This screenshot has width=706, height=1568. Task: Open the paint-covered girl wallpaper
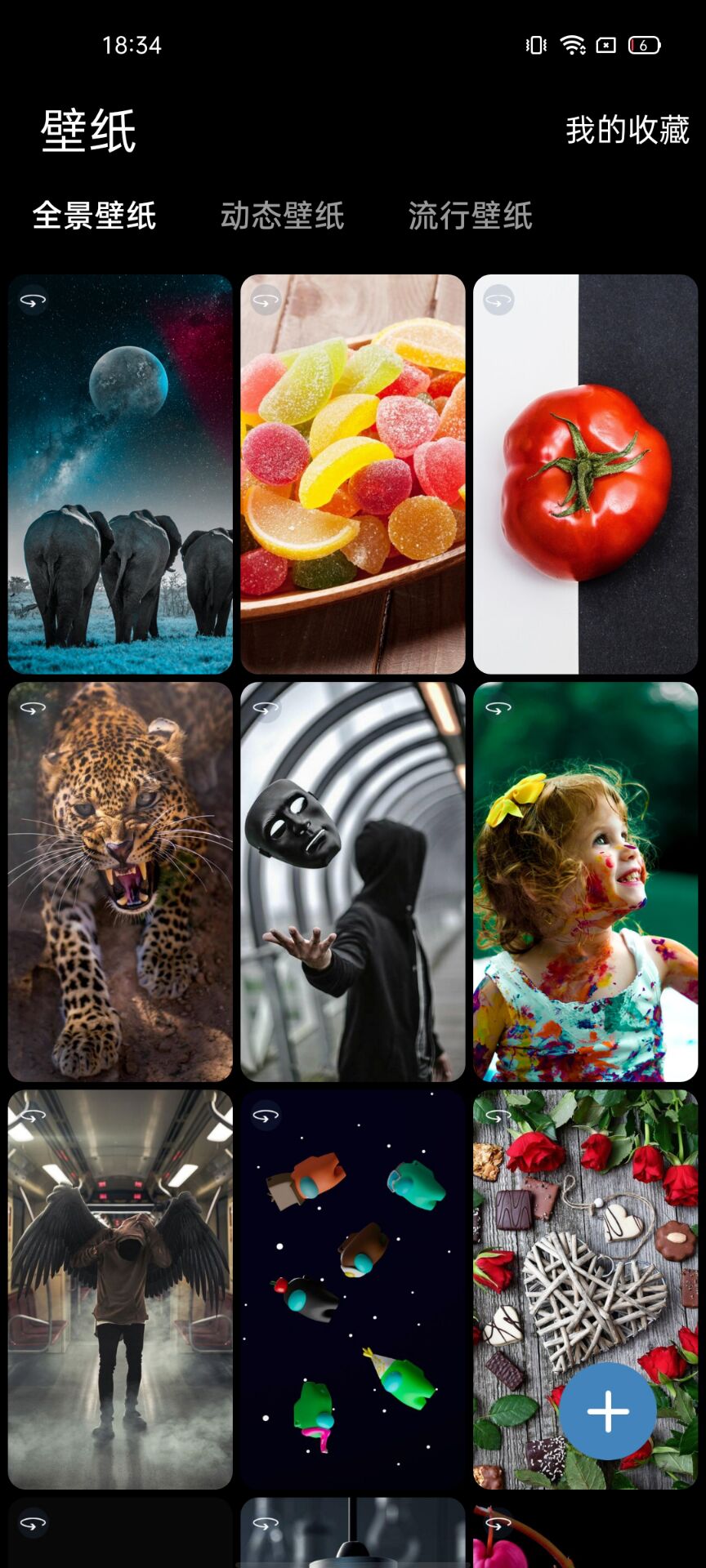pyautogui.click(x=585, y=882)
